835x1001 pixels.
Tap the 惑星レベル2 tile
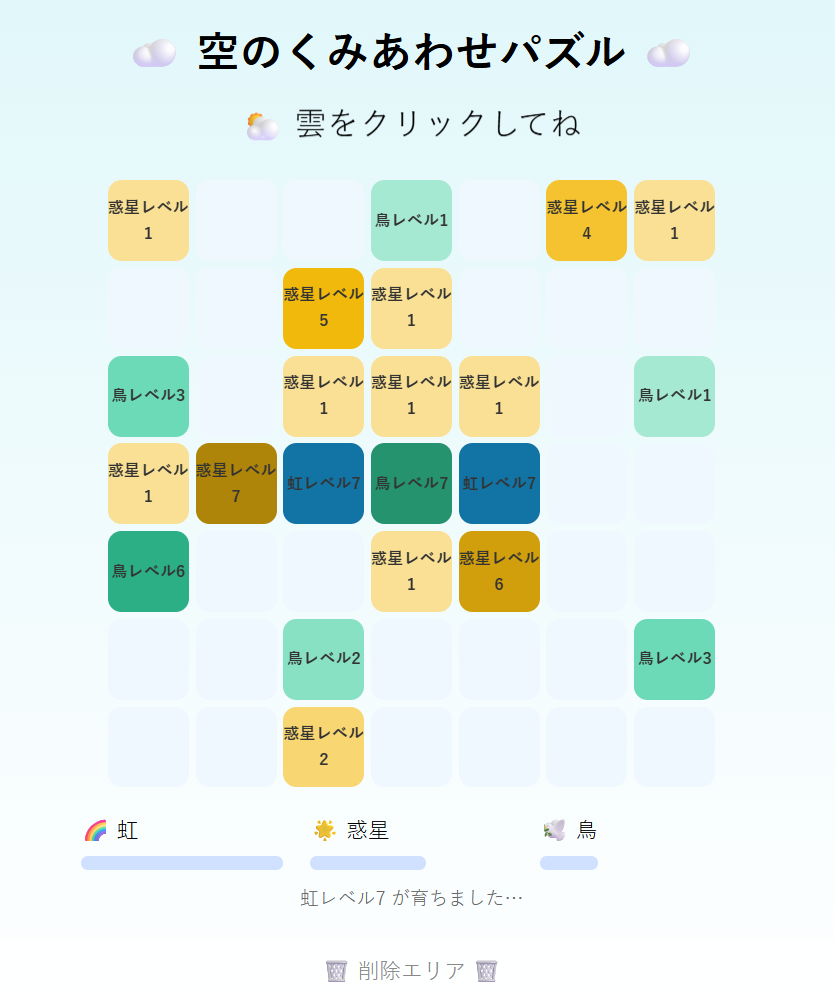point(323,746)
